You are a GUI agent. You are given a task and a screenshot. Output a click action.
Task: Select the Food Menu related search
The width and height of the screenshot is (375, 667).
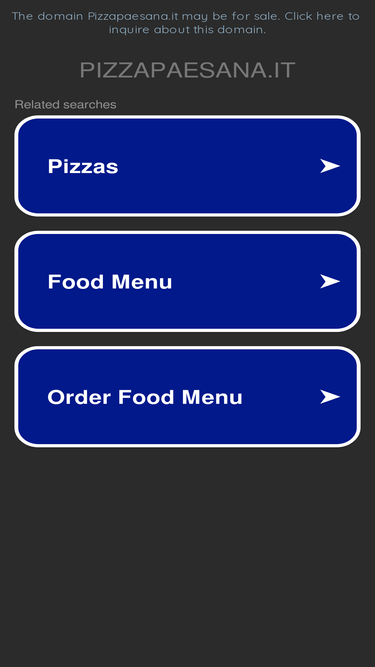point(188,281)
